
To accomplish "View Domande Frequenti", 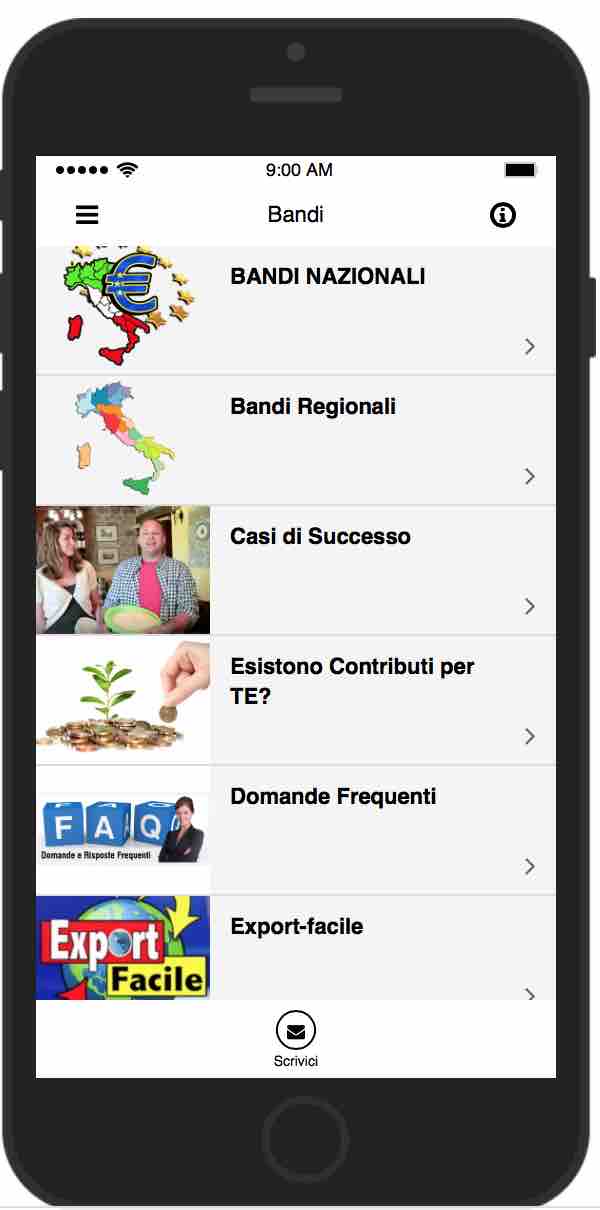I will 296,831.
